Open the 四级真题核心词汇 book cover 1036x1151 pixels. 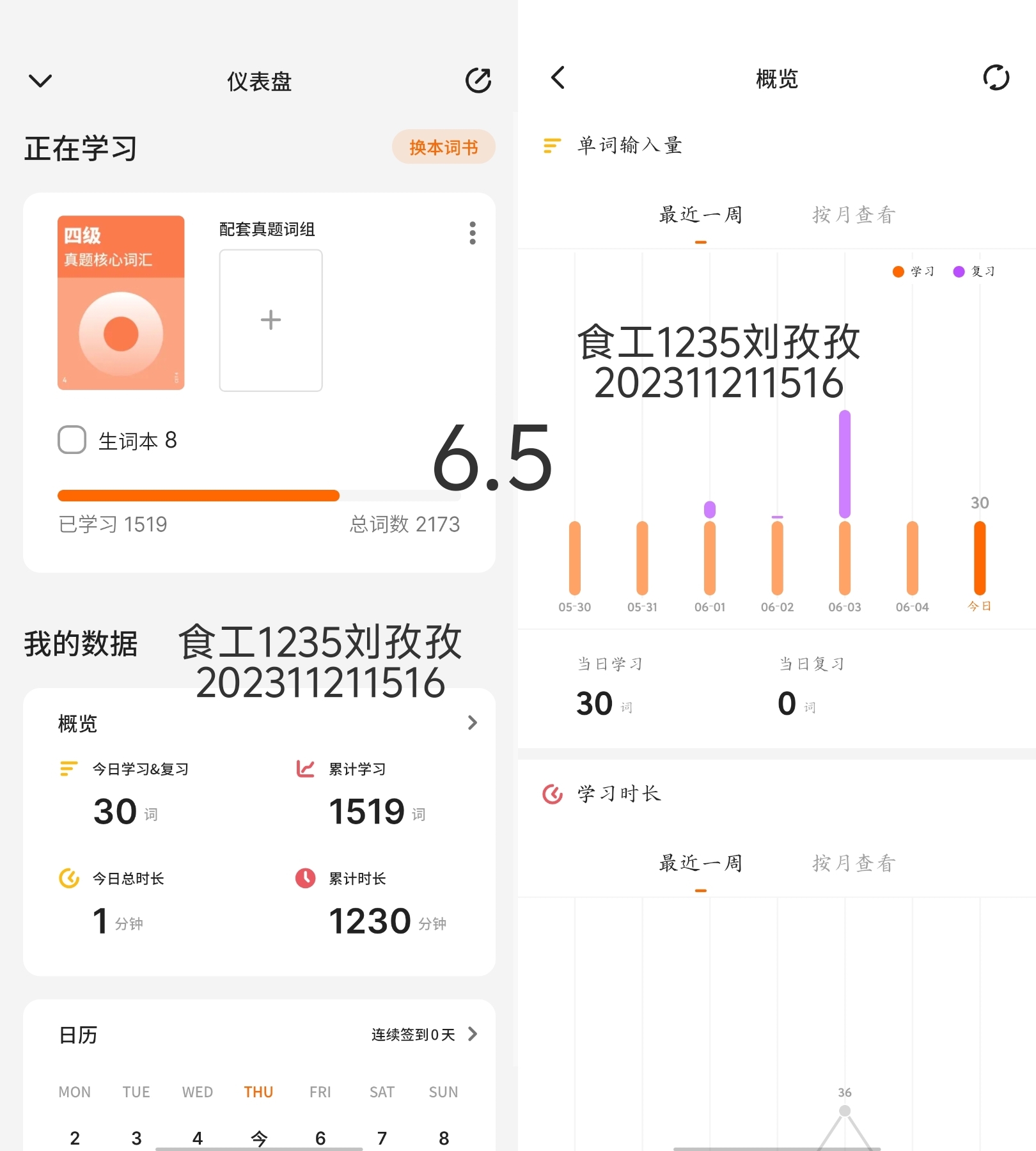click(121, 302)
